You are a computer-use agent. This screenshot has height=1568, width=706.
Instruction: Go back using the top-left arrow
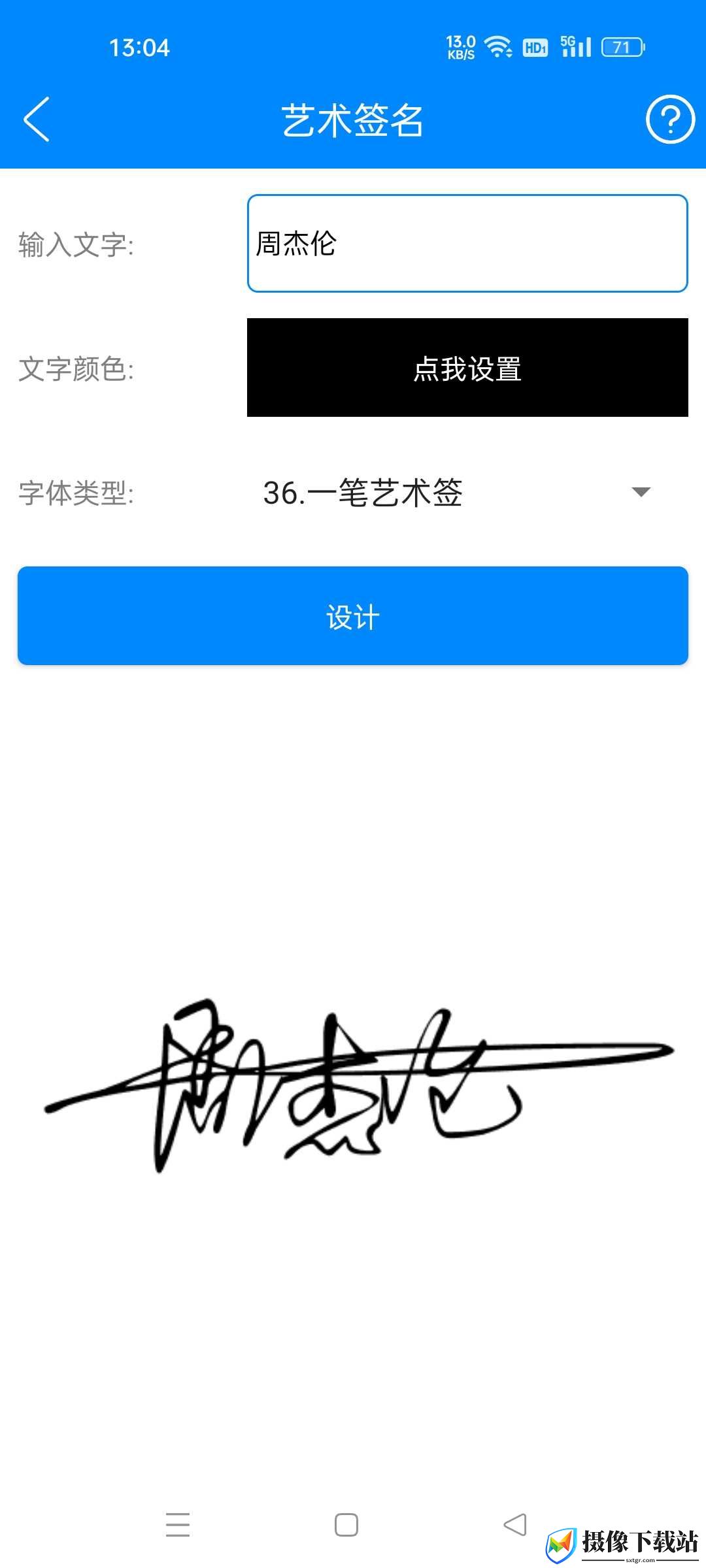pos(37,119)
